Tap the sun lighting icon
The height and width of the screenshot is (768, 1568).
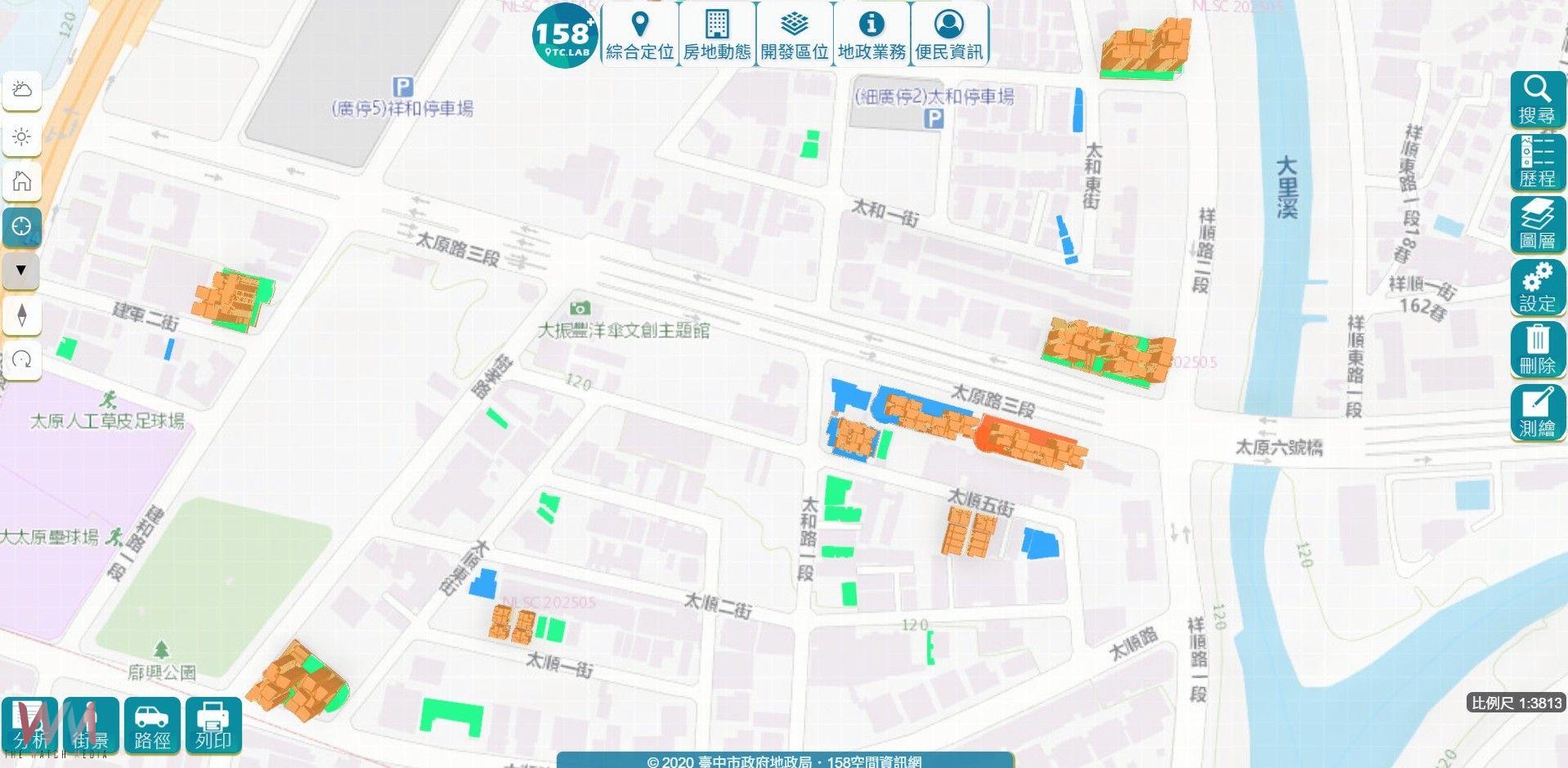(x=22, y=136)
